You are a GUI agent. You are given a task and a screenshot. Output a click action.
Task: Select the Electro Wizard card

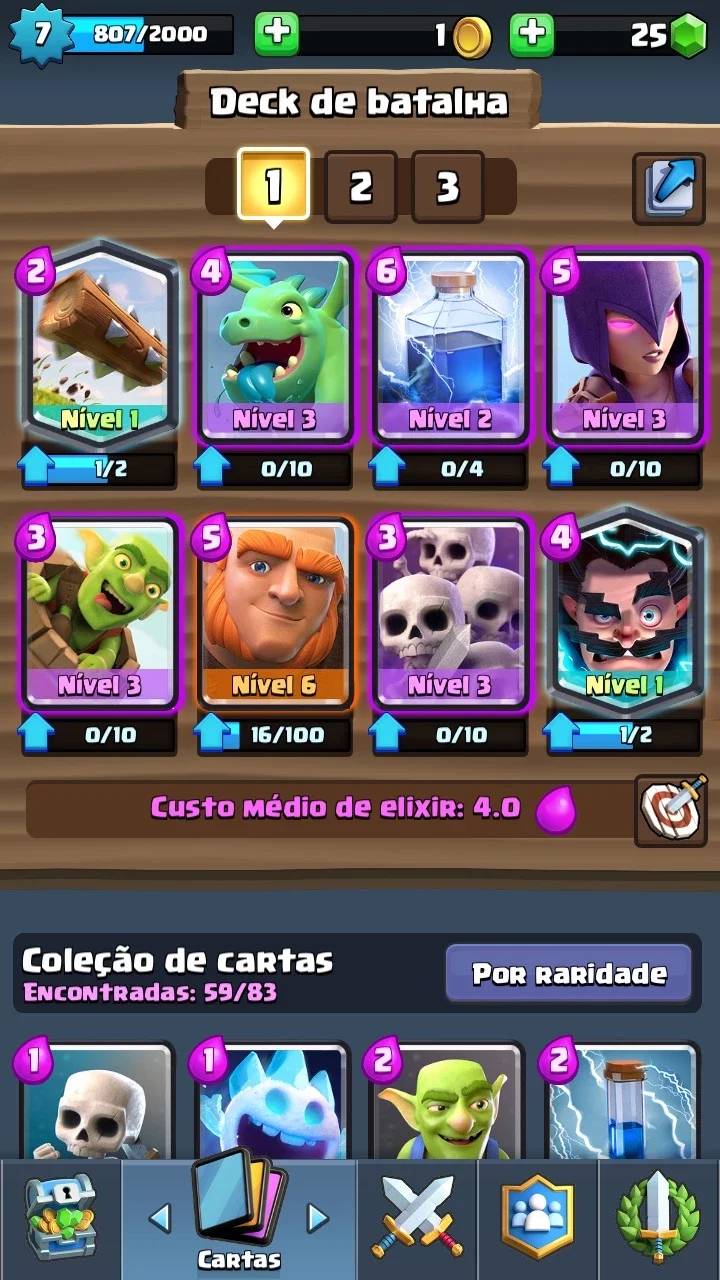pos(625,612)
